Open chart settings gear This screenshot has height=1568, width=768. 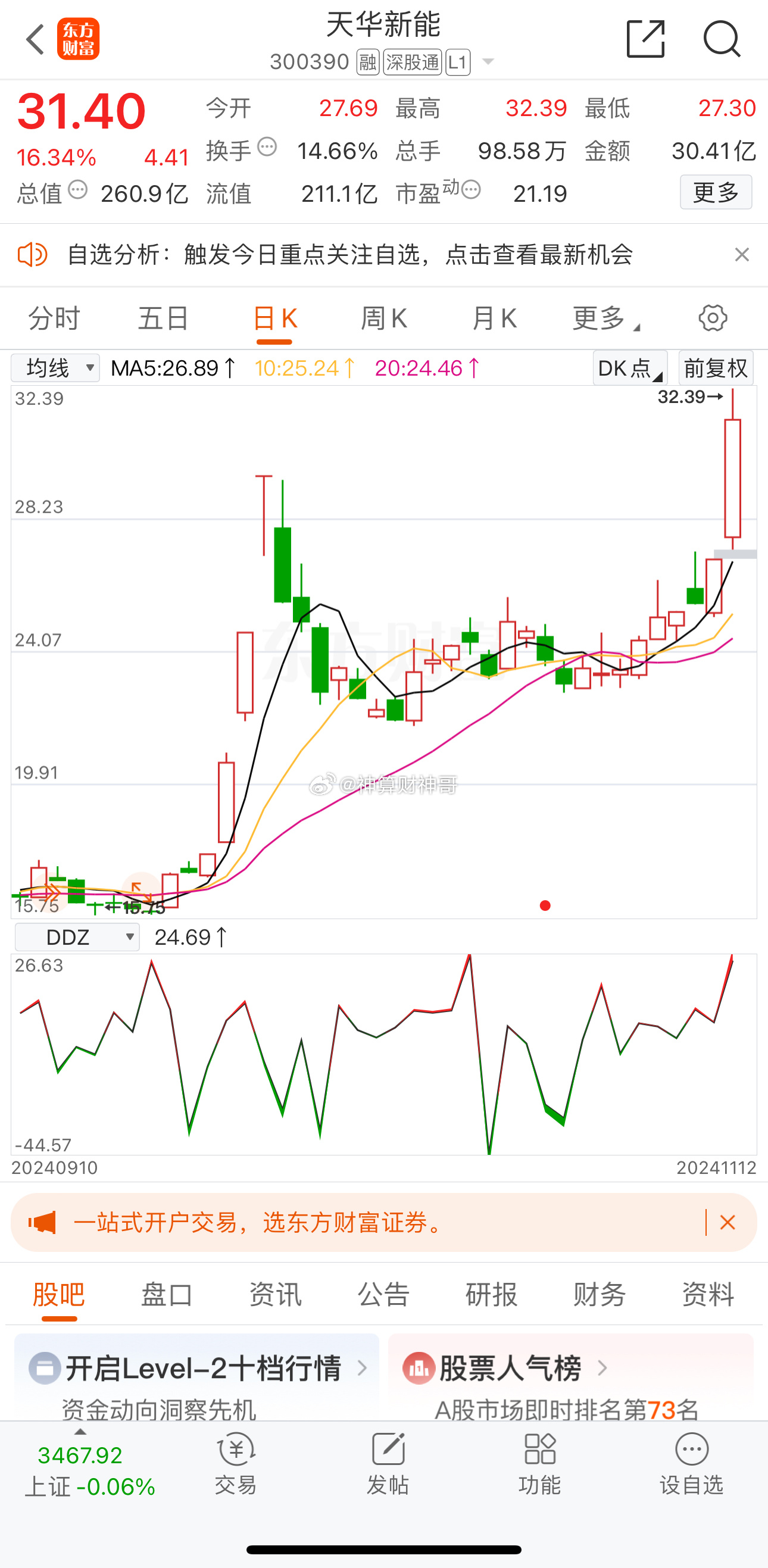713,318
